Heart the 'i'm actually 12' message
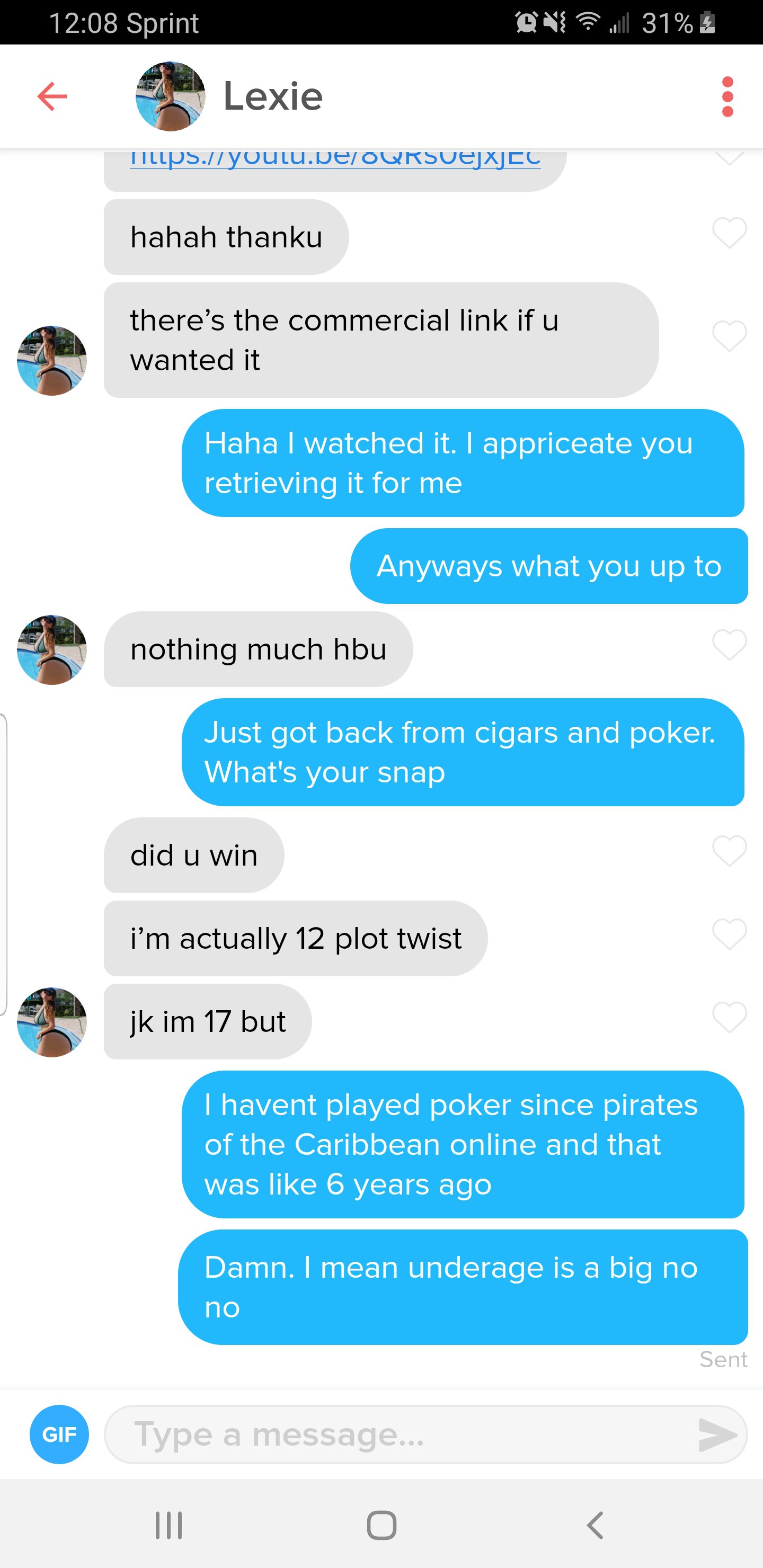763x1568 pixels. point(729,934)
